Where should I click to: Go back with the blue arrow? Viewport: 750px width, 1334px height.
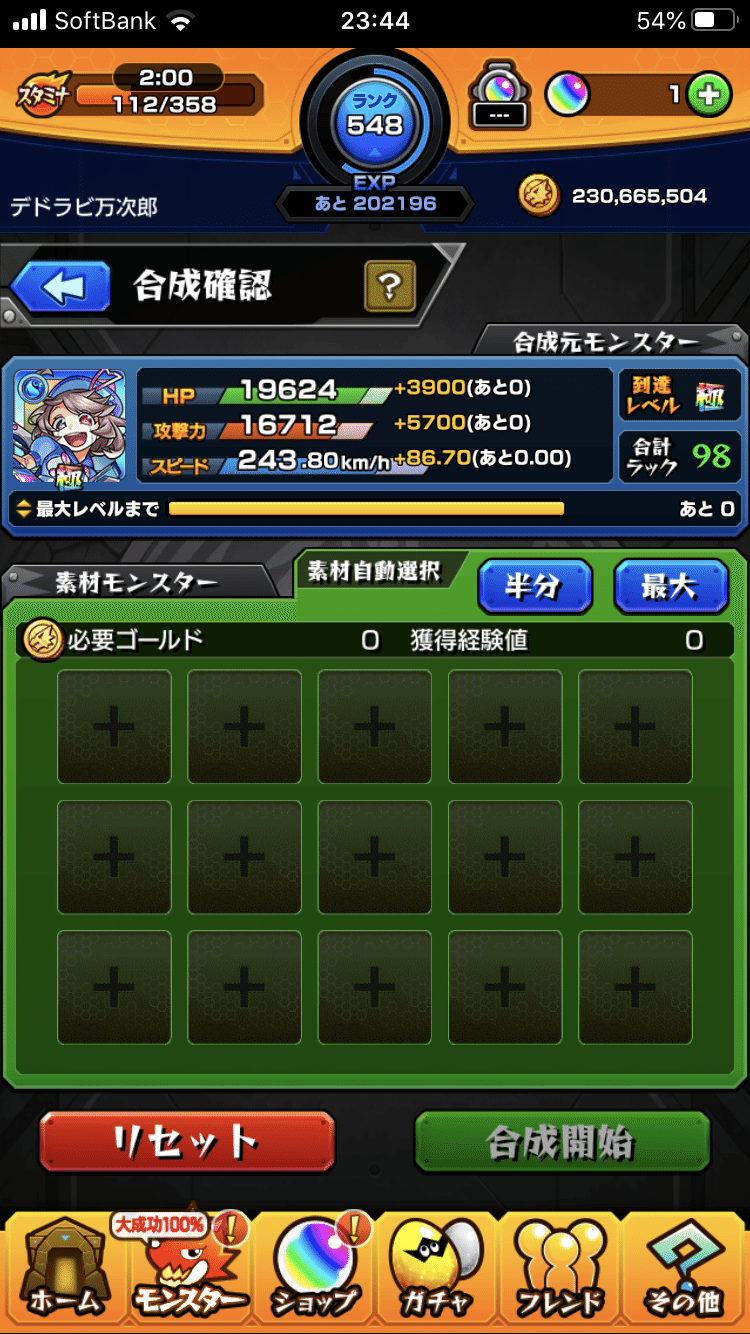click(x=62, y=288)
